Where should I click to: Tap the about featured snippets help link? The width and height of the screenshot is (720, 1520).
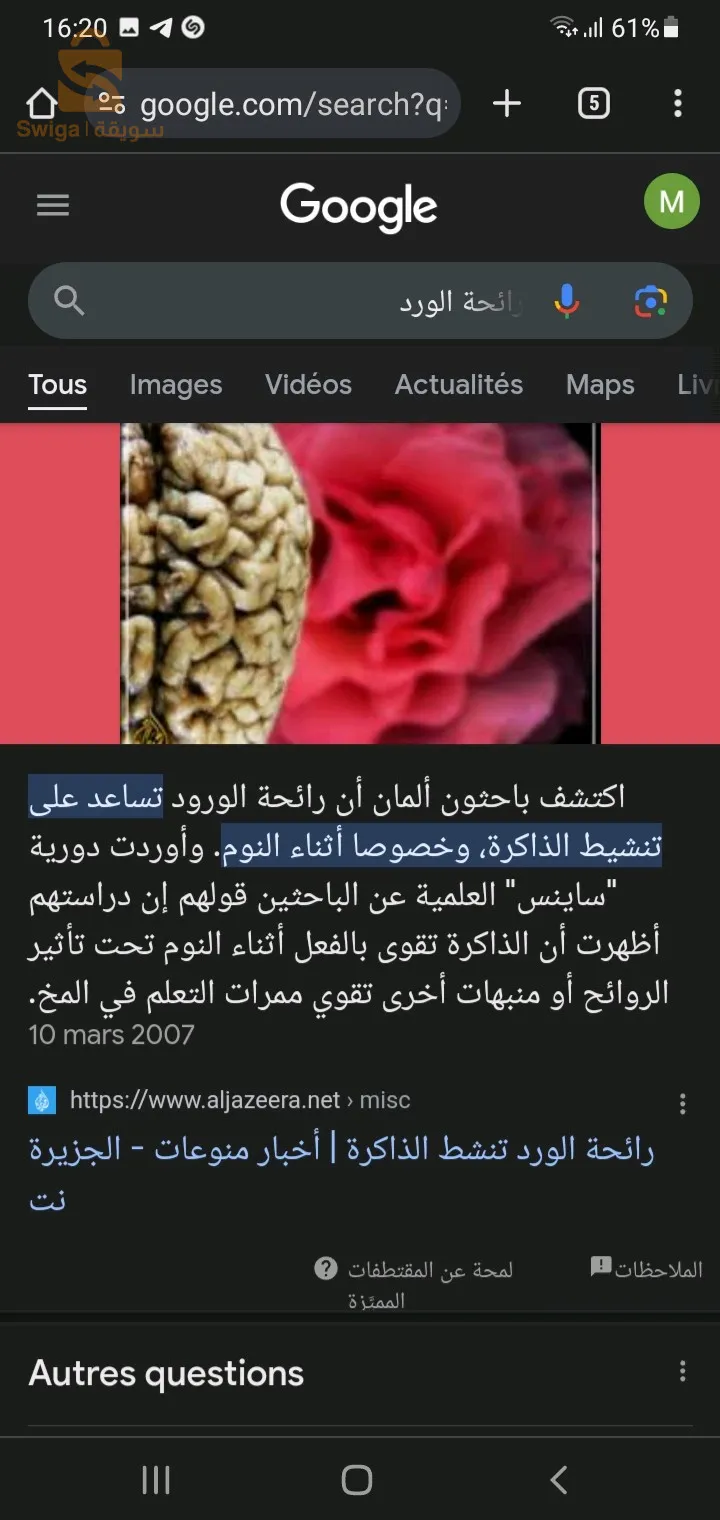coord(414,1284)
